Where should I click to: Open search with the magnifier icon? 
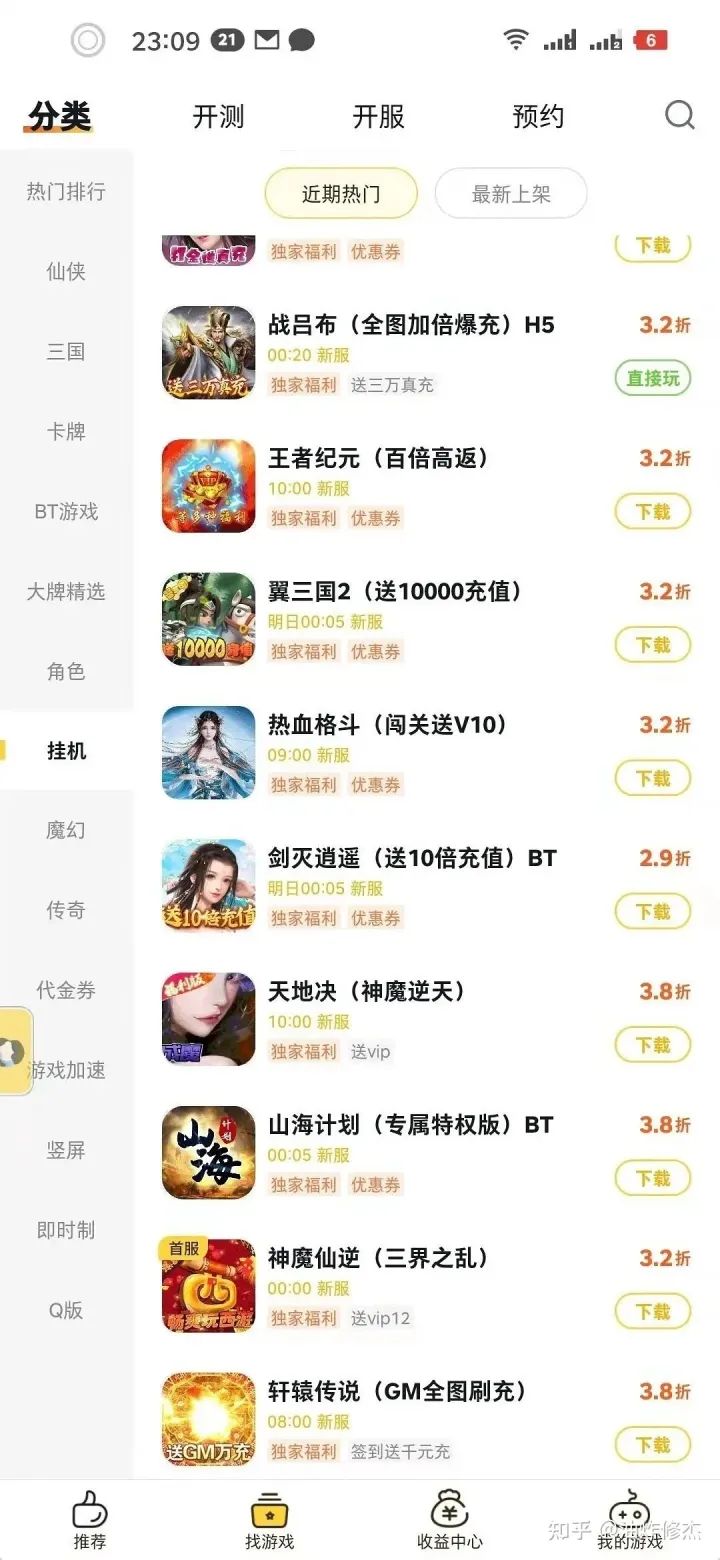point(680,115)
